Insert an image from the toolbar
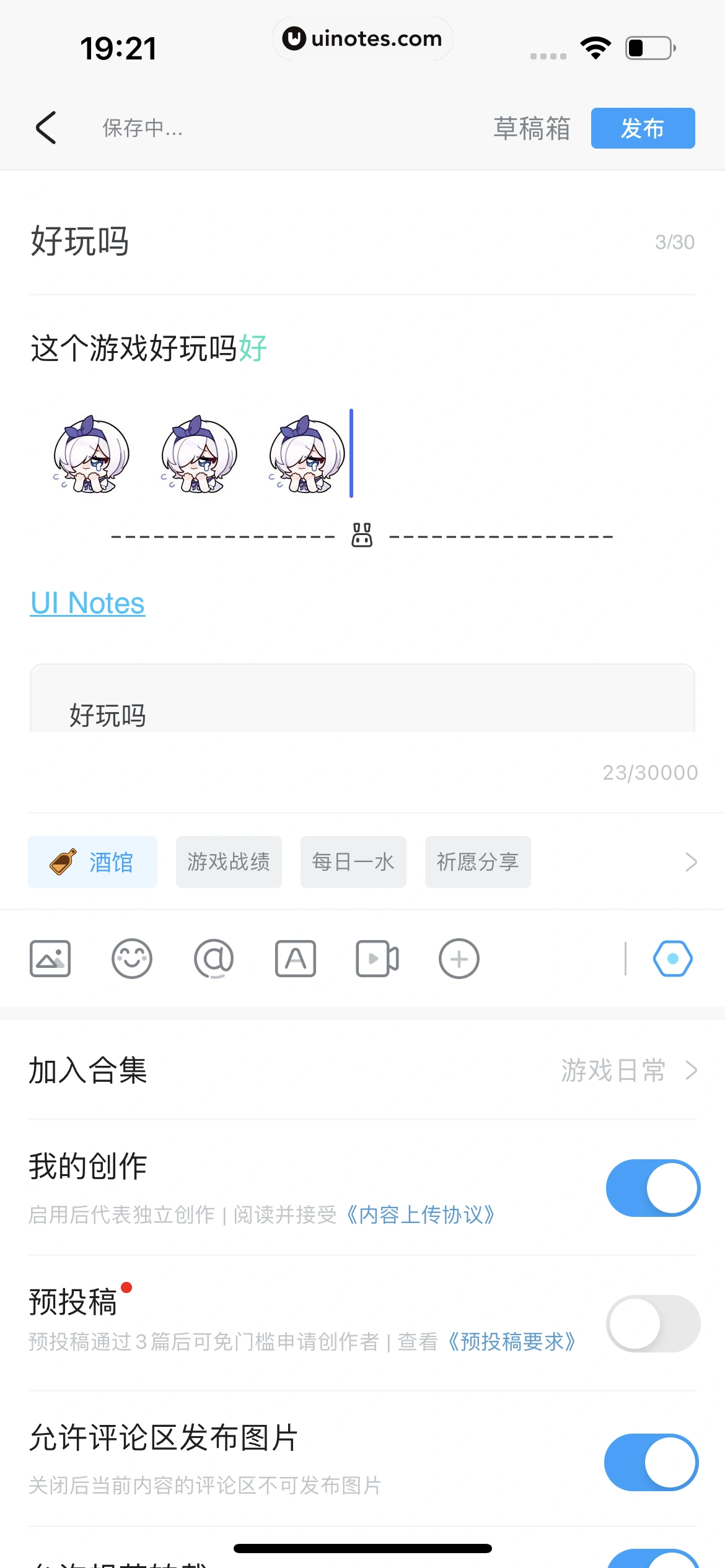Viewport: 725px width, 1568px height. tap(50, 959)
